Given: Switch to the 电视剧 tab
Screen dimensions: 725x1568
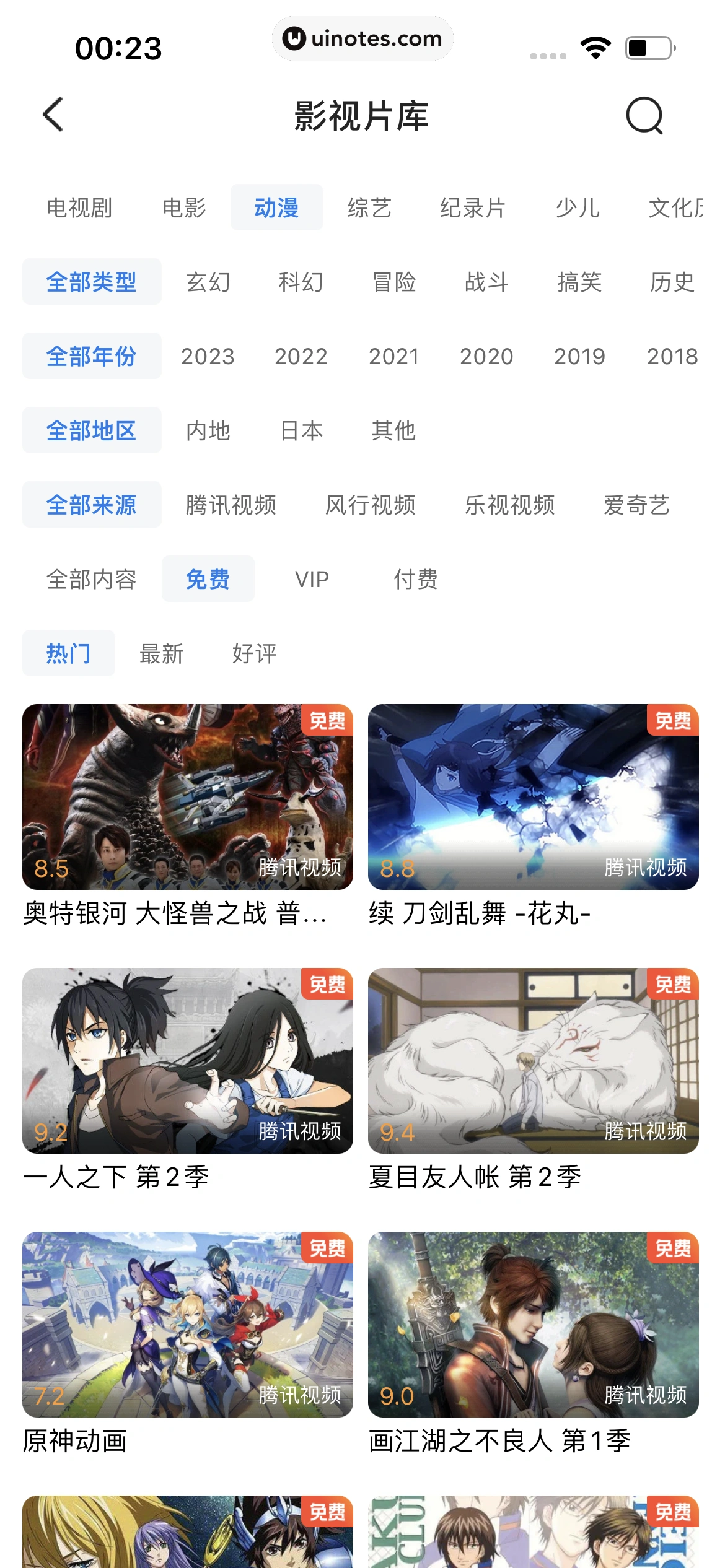Looking at the screenshot, I should point(79,208).
